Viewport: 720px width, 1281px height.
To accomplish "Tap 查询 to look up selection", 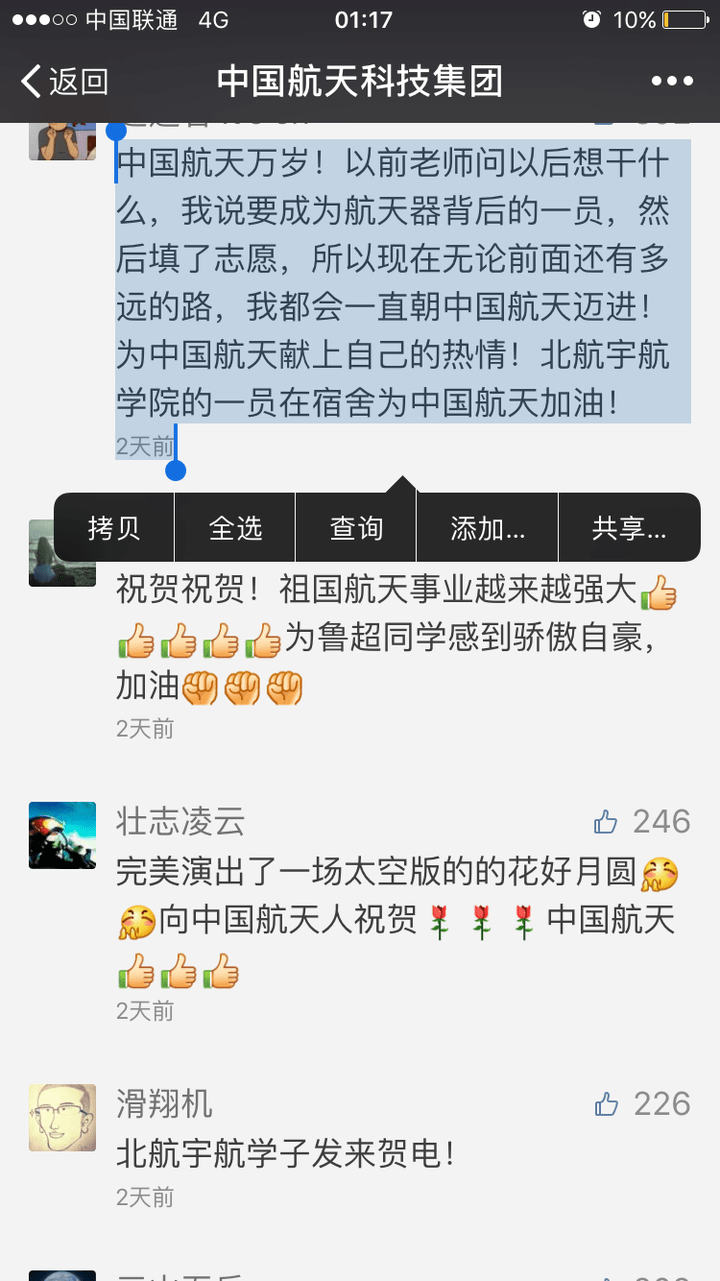I will coord(356,528).
